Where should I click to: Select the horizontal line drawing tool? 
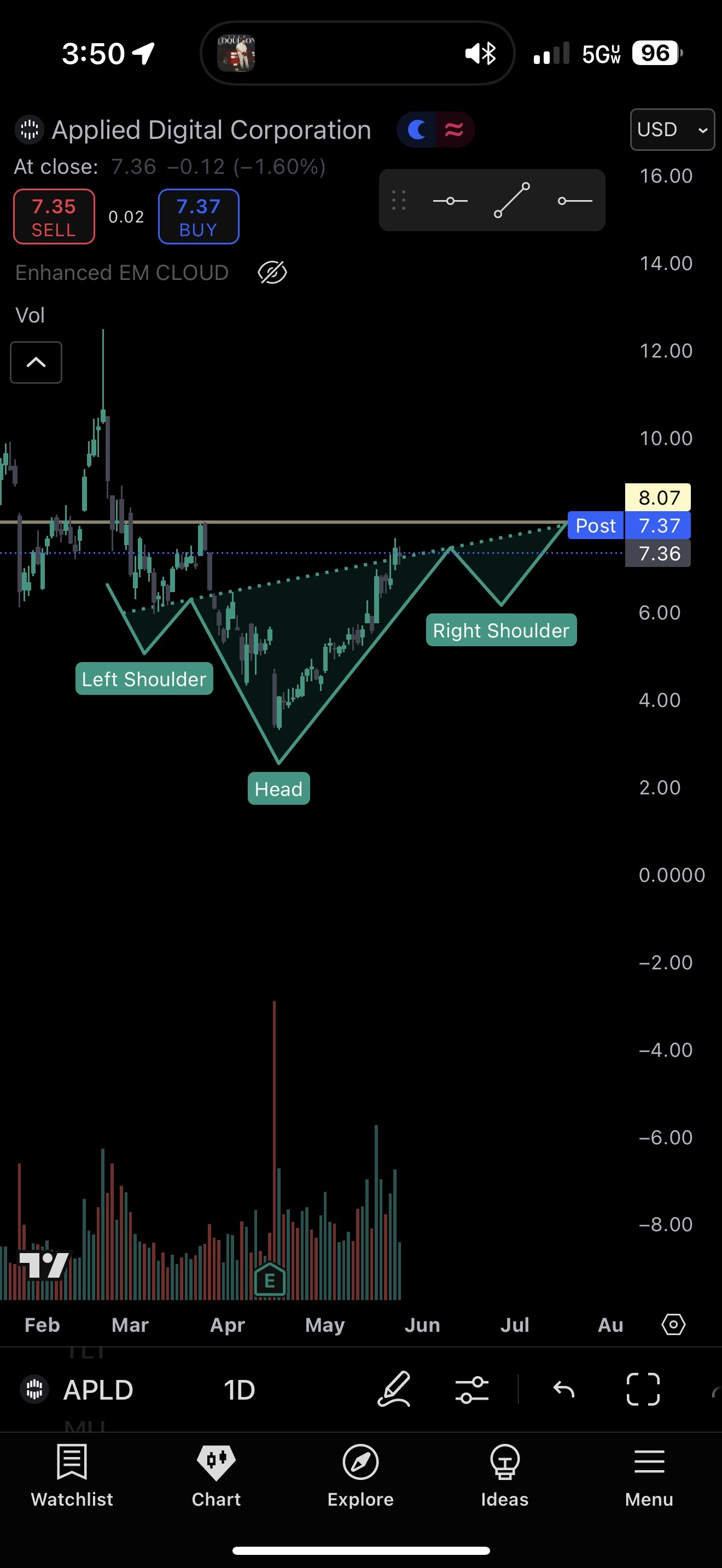pos(450,200)
